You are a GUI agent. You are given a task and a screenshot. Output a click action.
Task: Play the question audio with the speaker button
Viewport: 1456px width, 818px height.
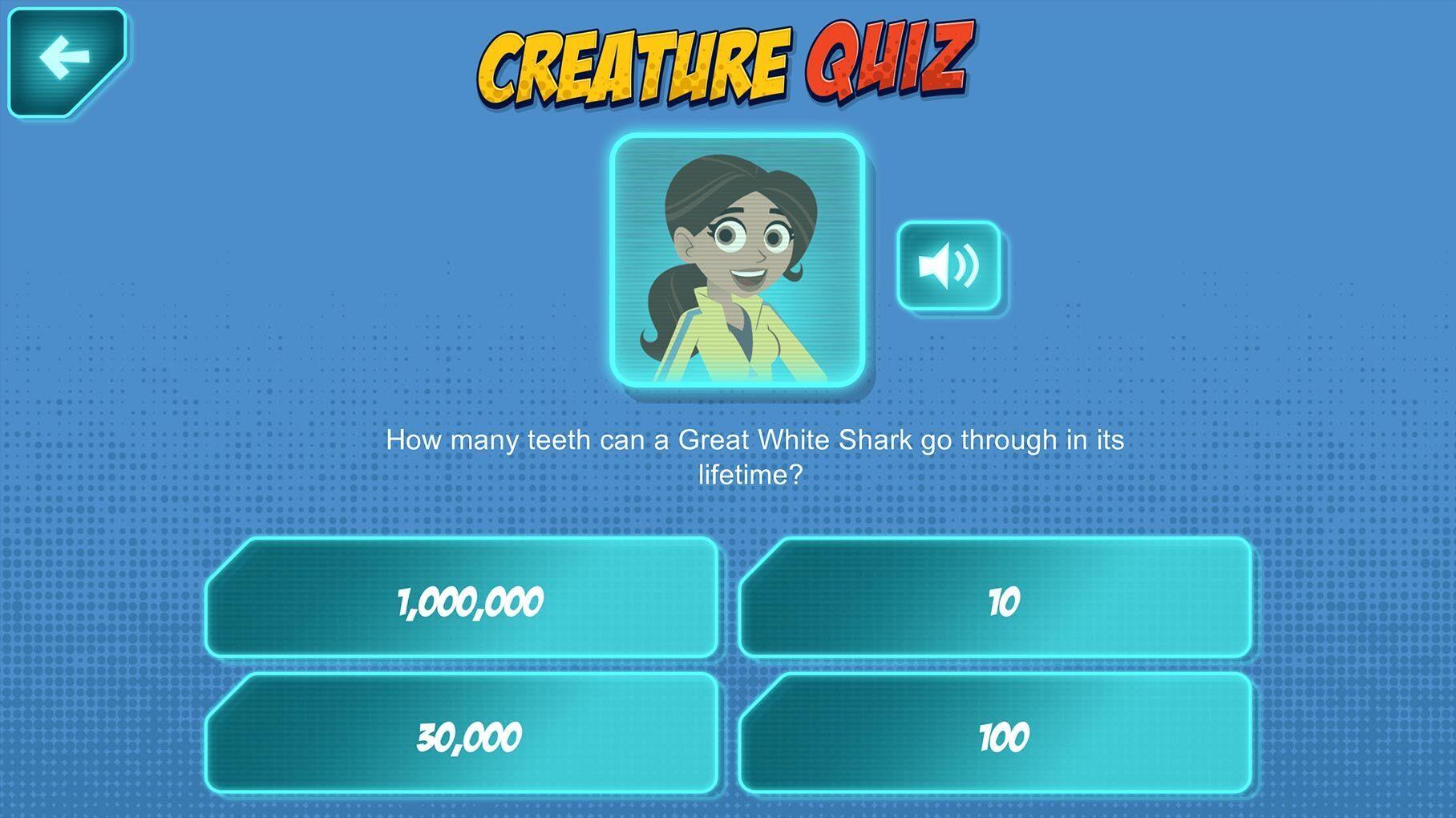[x=948, y=265]
